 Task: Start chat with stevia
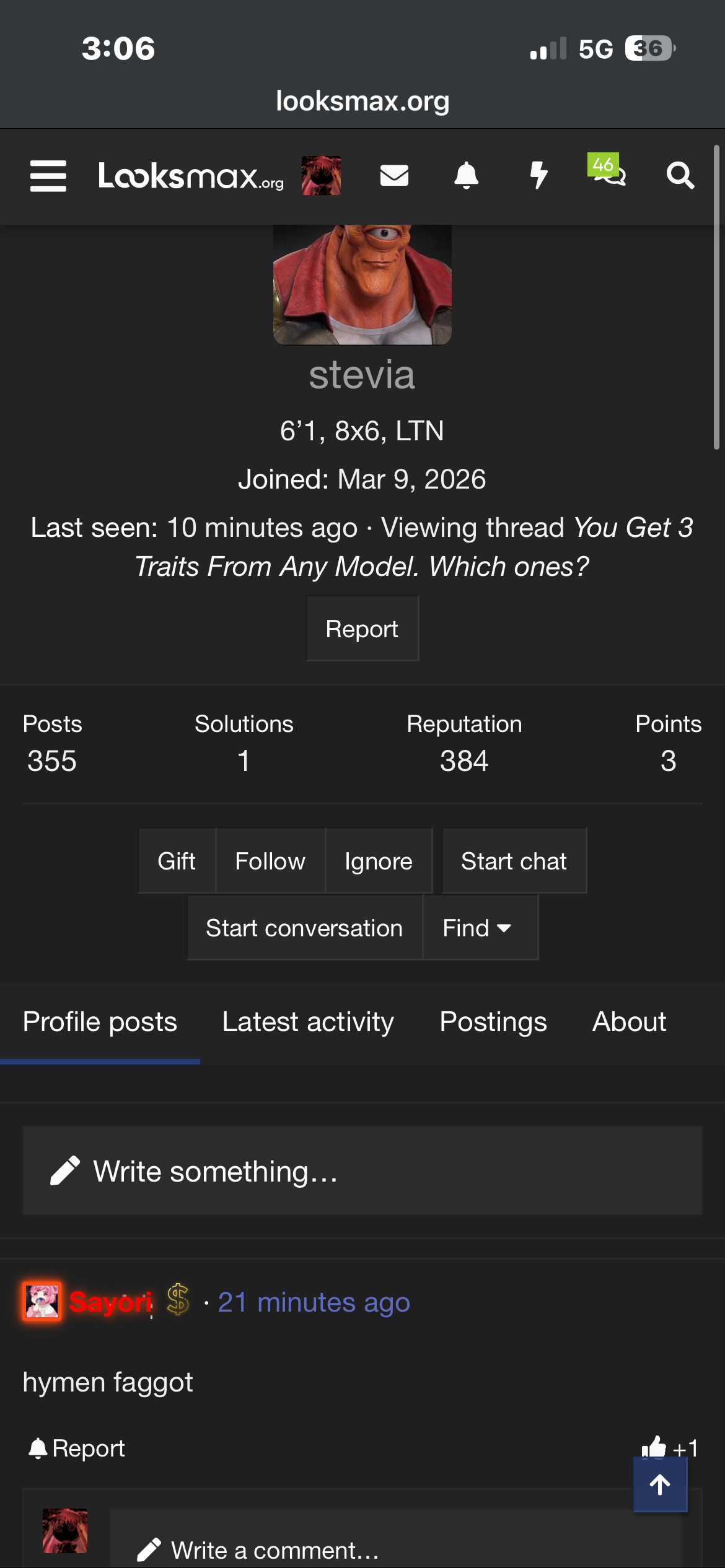coord(514,861)
